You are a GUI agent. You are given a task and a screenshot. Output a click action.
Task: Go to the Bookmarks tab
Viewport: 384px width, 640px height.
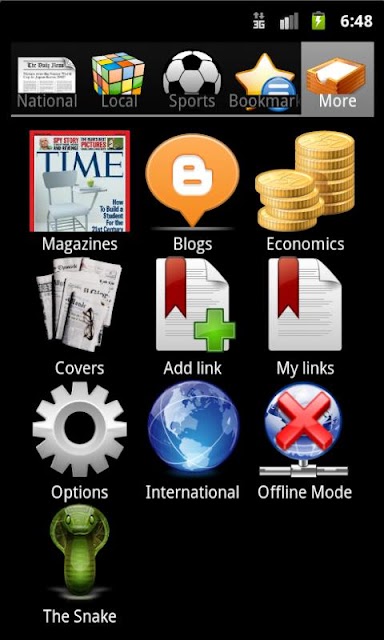pos(264,80)
